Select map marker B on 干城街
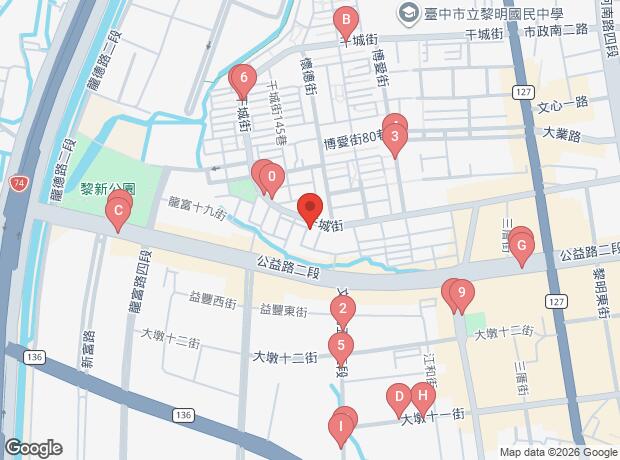 (346, 23)
